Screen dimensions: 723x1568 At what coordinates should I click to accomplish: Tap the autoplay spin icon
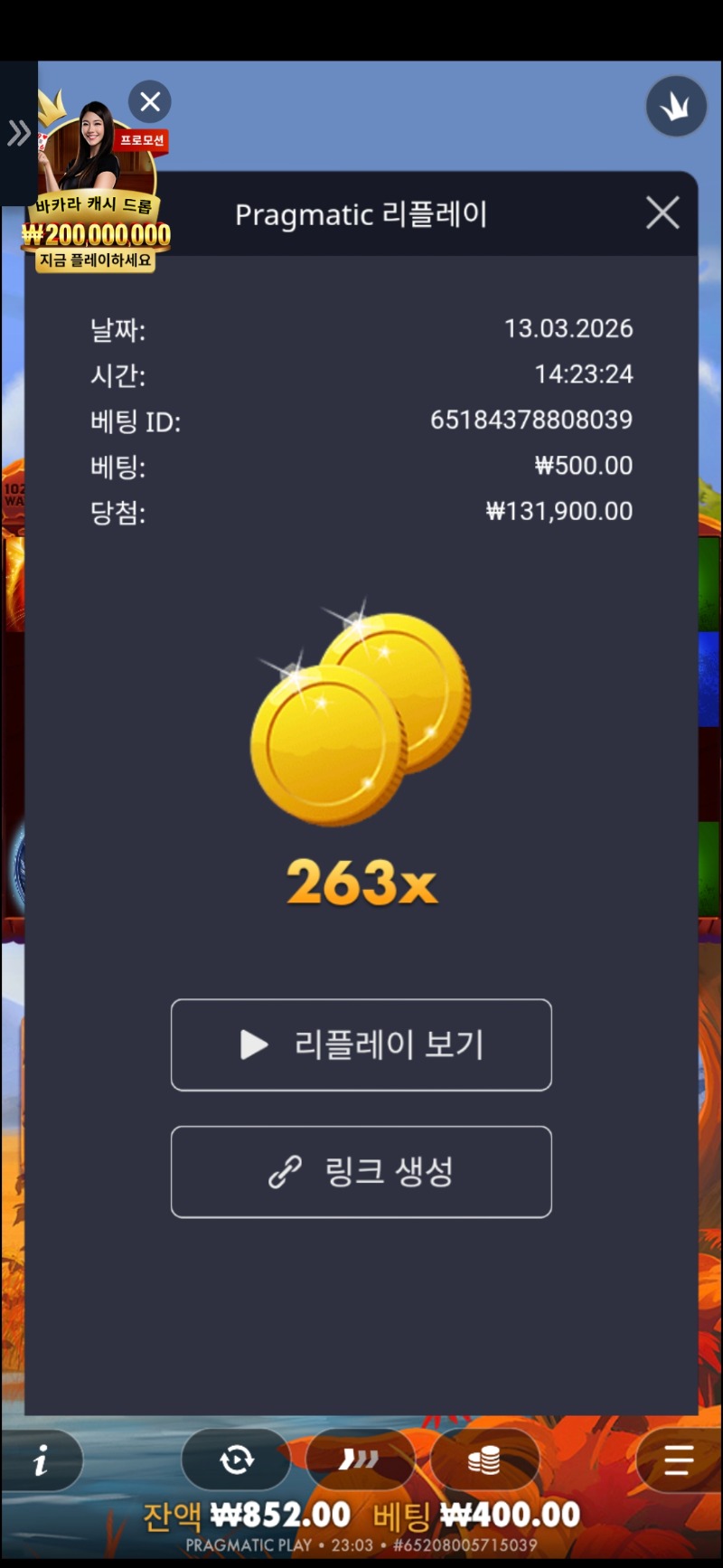pos(237,1459)
